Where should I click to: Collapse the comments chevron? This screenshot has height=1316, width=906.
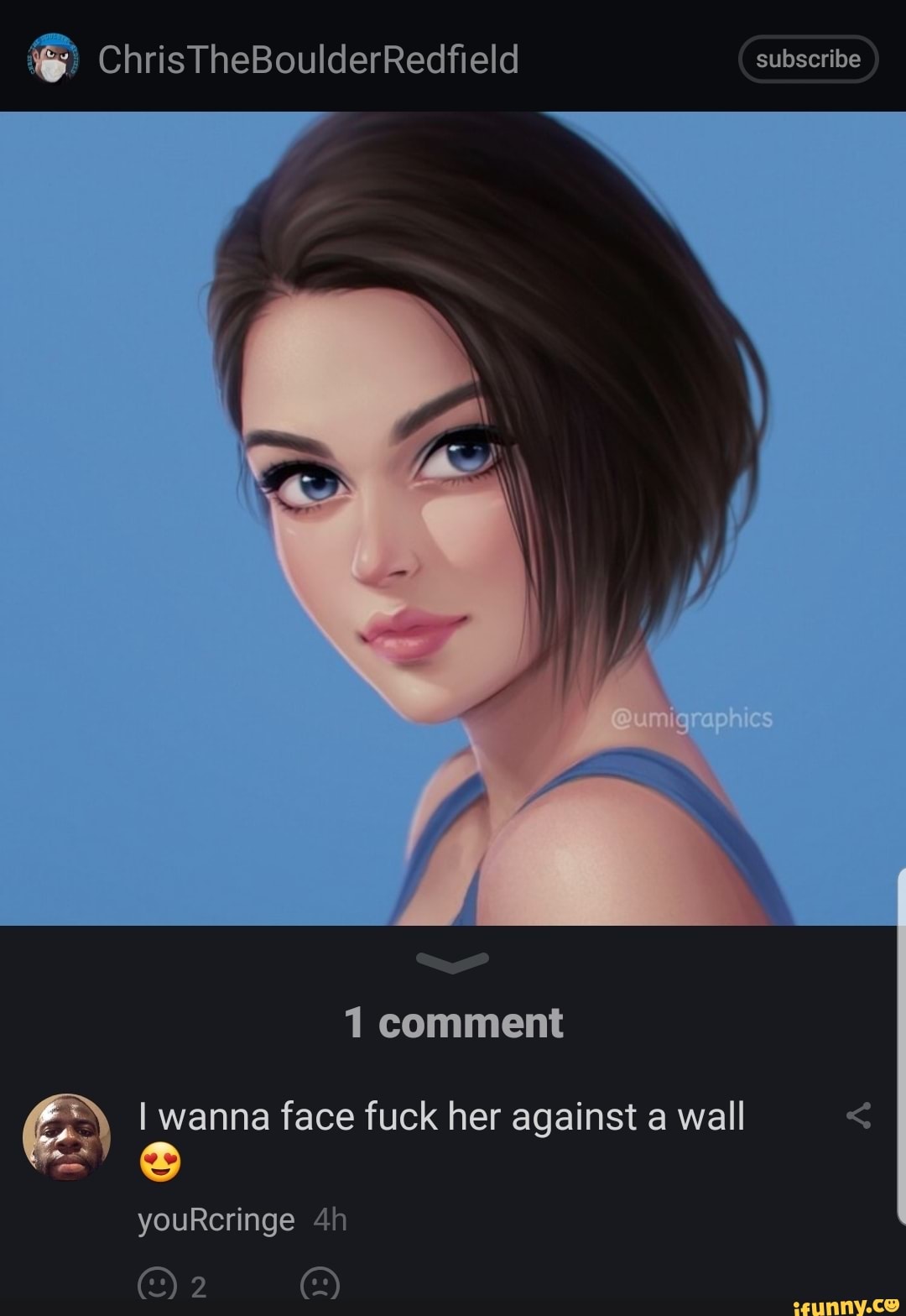tap(452, 963)
